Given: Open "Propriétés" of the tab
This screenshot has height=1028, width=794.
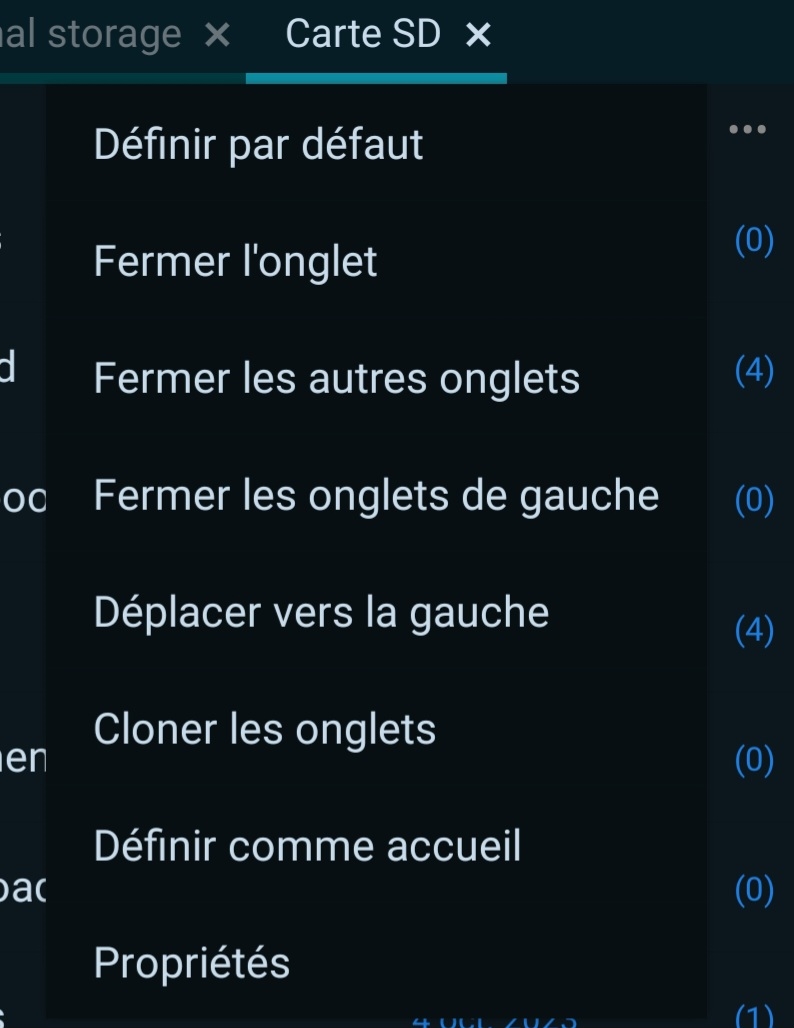Looking at the screenshot, I should point(191,964).
